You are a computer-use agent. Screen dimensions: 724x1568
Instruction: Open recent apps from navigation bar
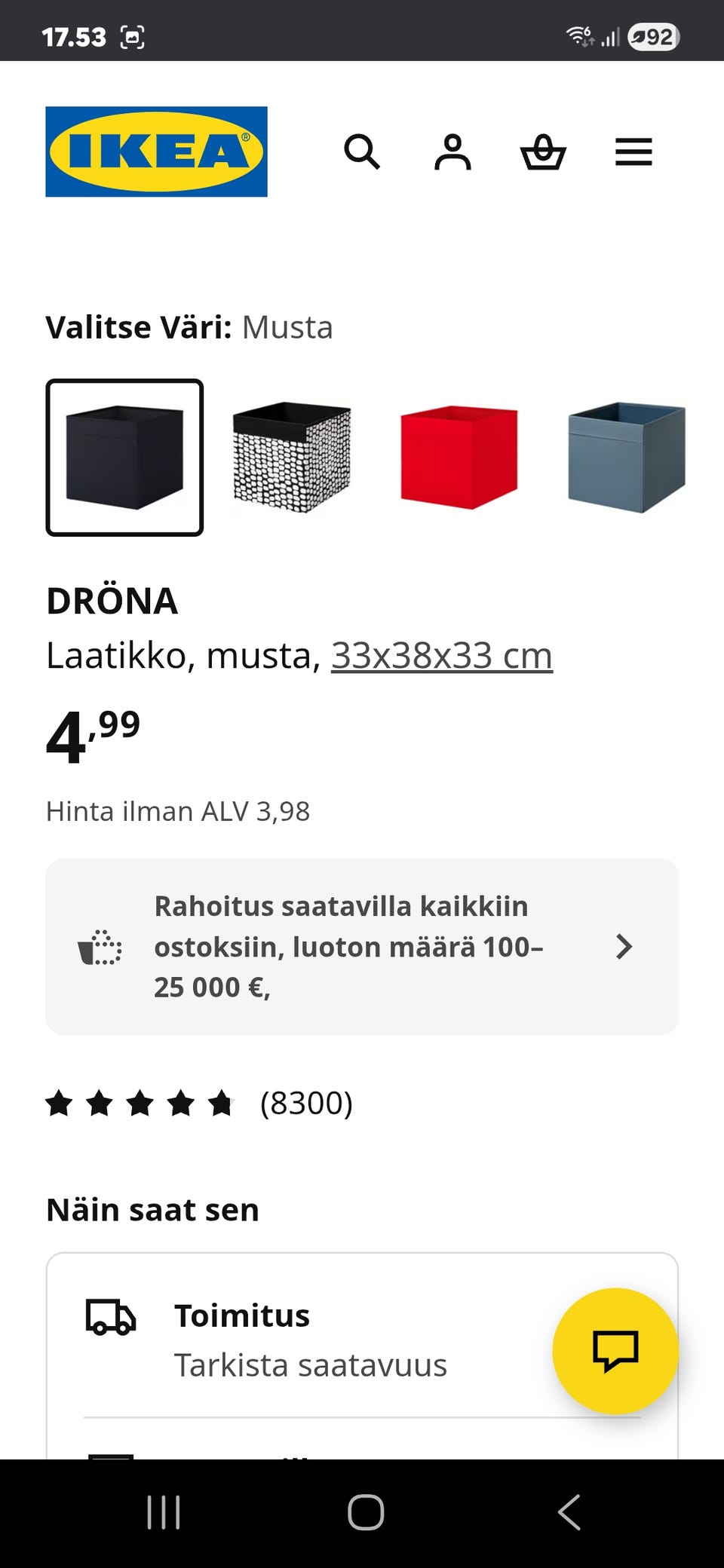click(164, 1512)
